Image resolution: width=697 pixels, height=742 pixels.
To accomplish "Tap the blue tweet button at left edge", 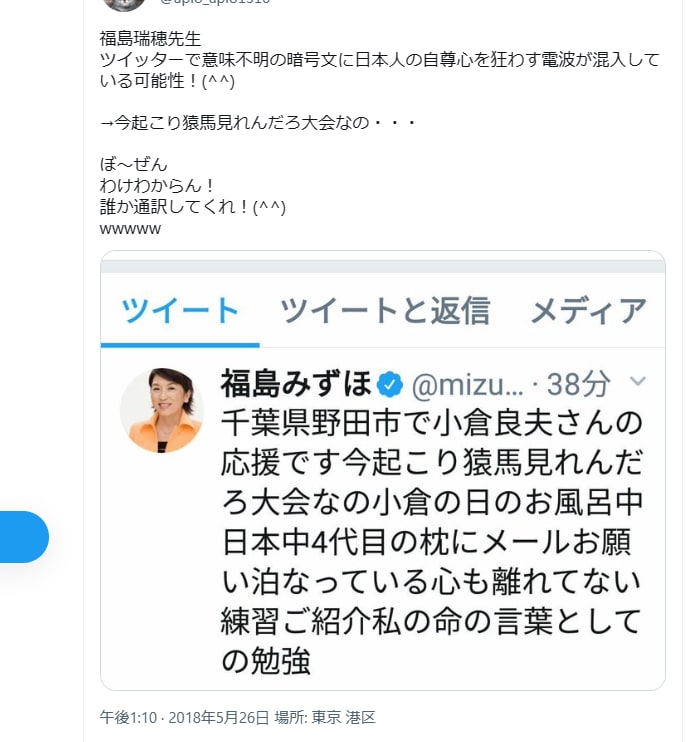I will coord(20,537).
